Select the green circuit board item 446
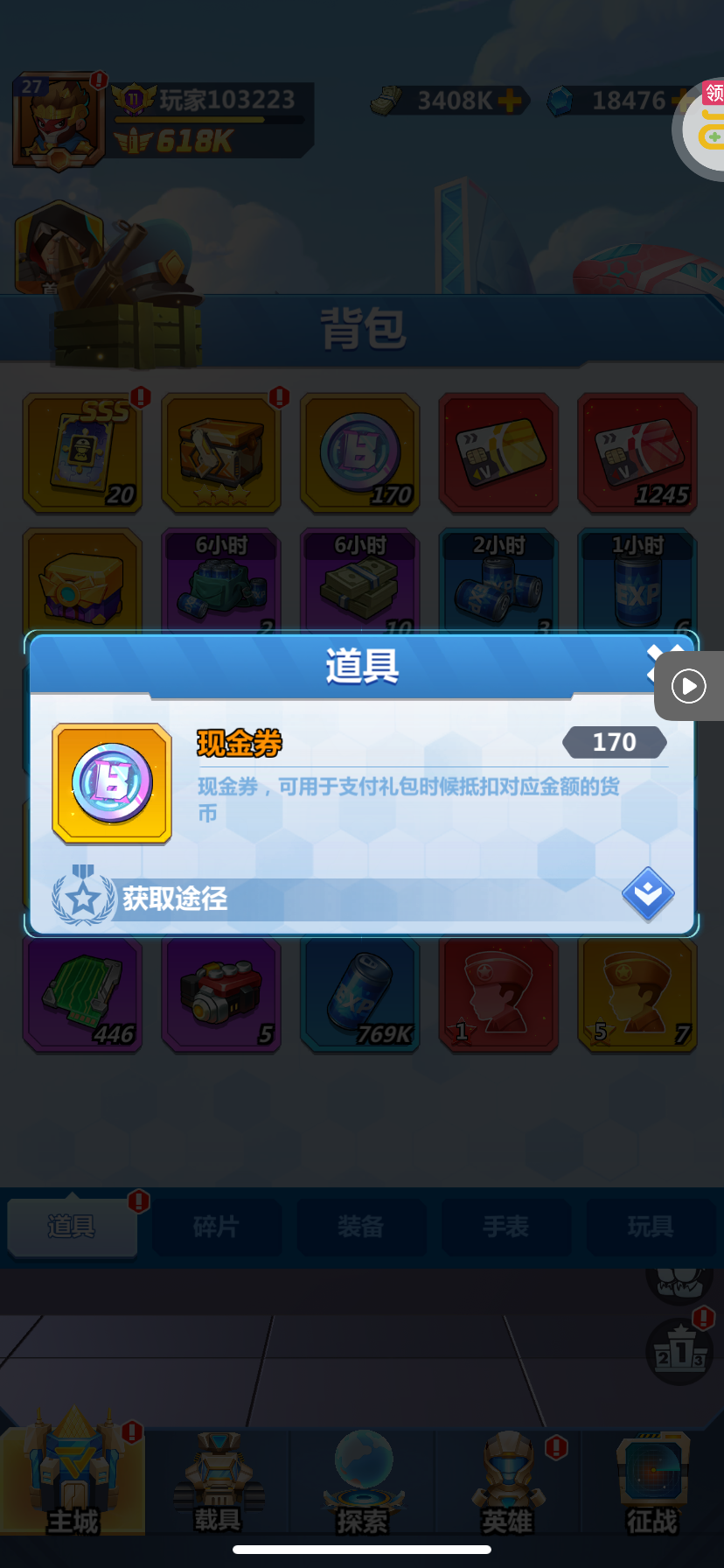This screenshot has height=1568, width=724. [82, 996]
